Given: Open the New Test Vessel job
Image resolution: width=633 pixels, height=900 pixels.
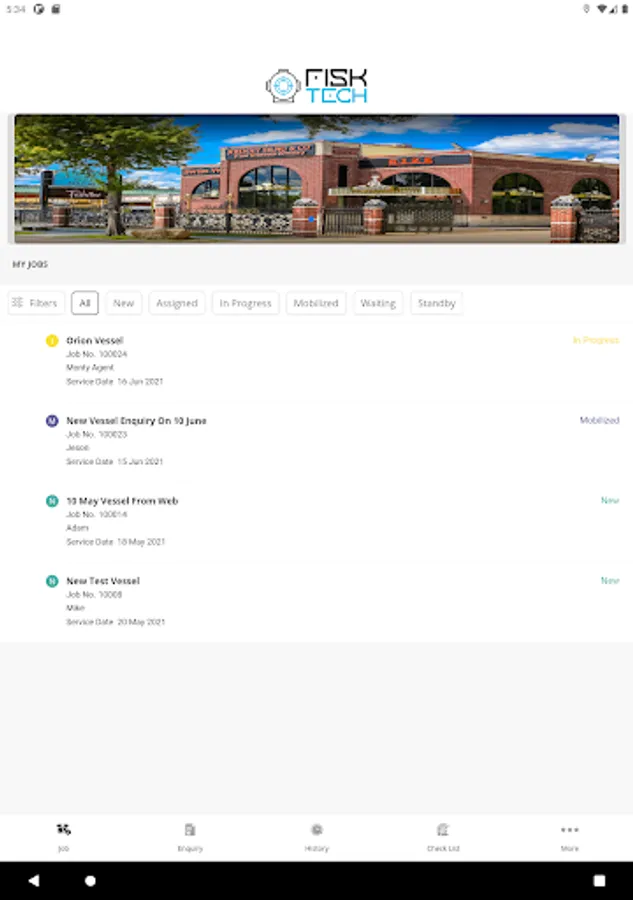Looking at the screenshot, I should pyautogui.click(x=316, y=601).
